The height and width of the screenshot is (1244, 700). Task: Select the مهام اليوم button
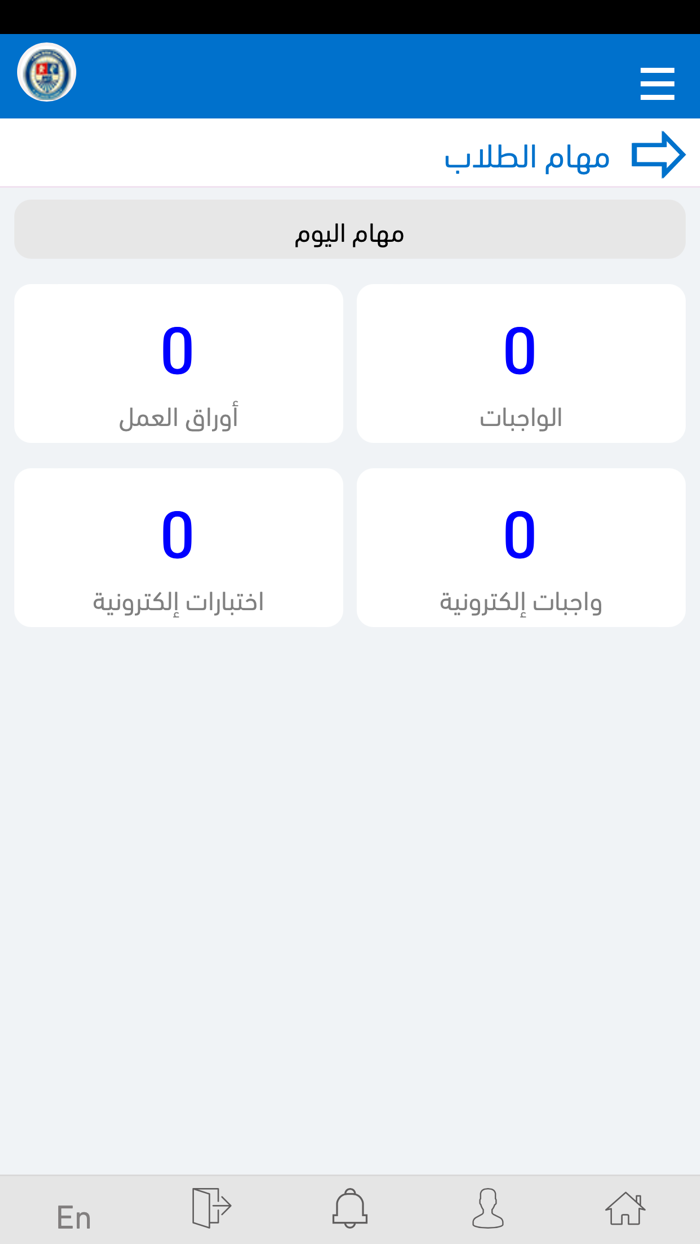pos(350,230)
